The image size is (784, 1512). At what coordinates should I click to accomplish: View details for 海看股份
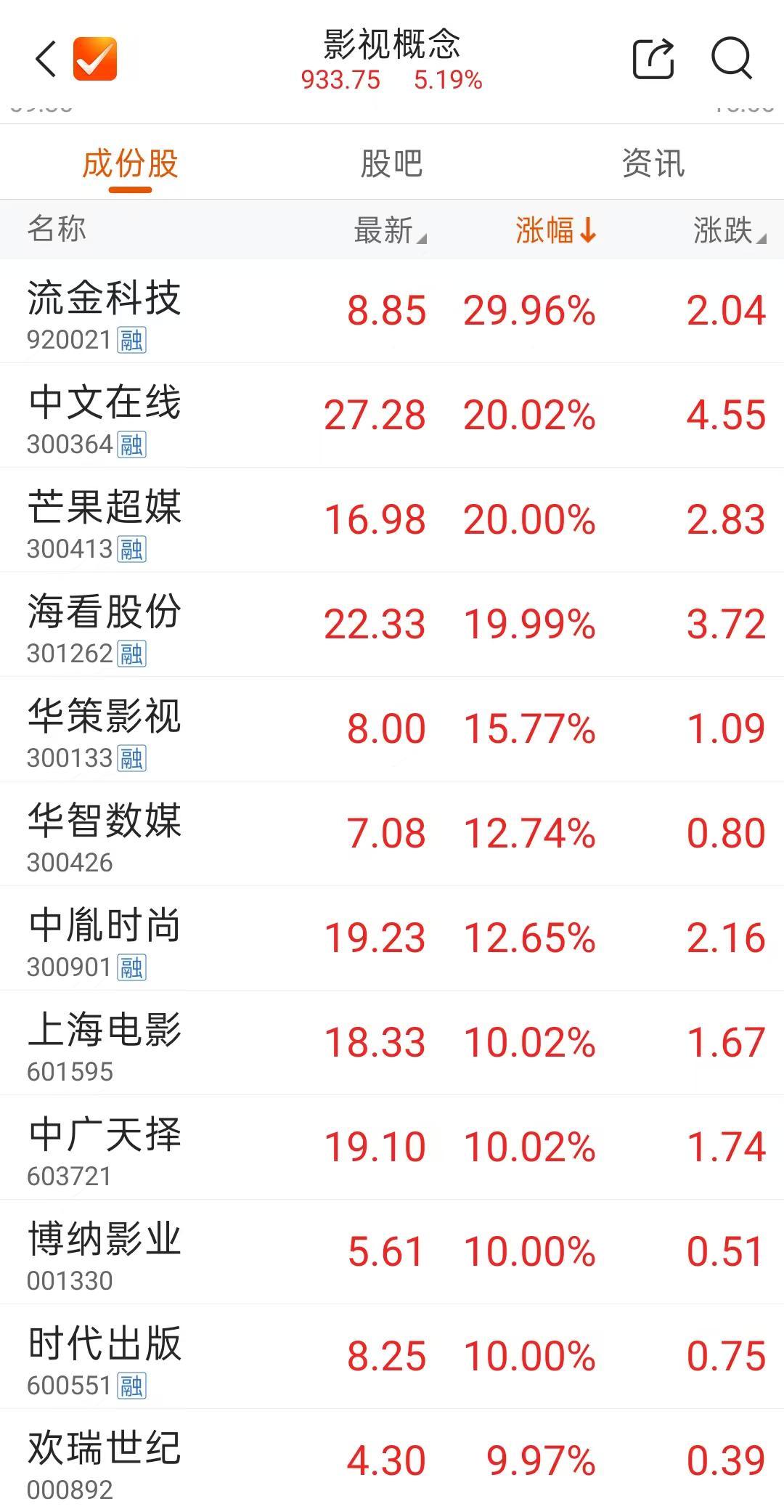(392, 625)
